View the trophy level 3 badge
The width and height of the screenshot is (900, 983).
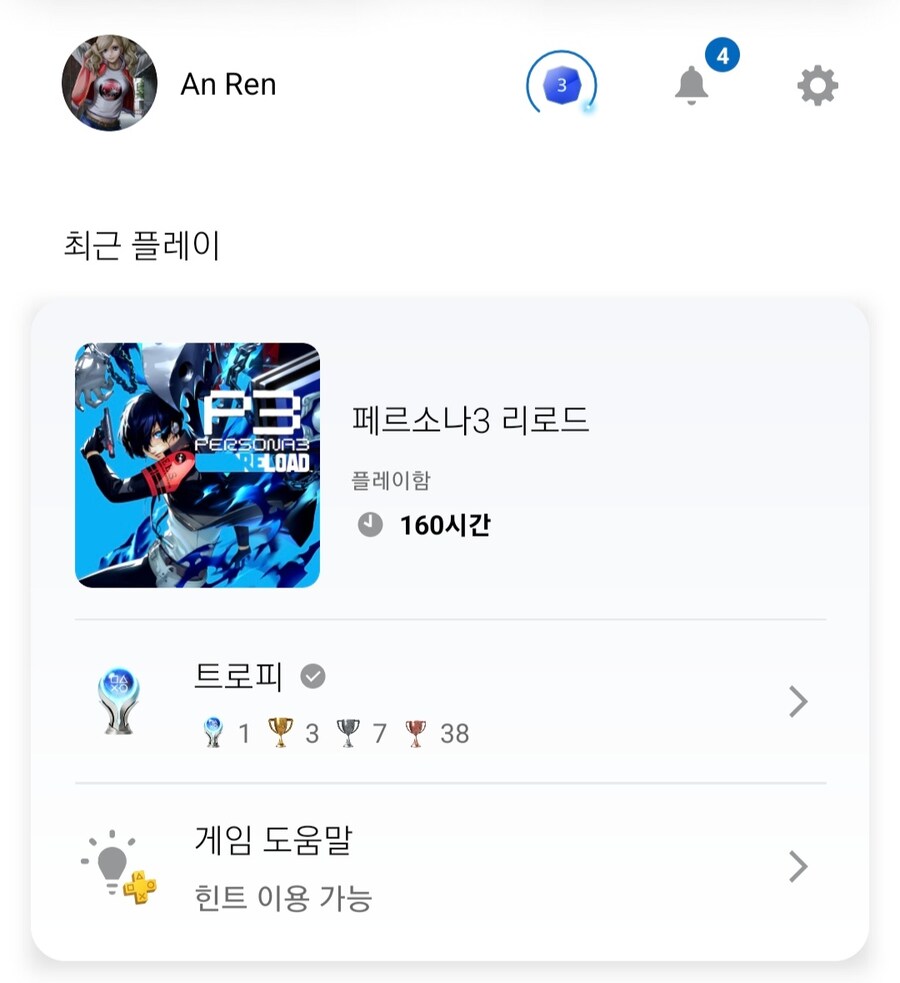(x=561, y=86)
